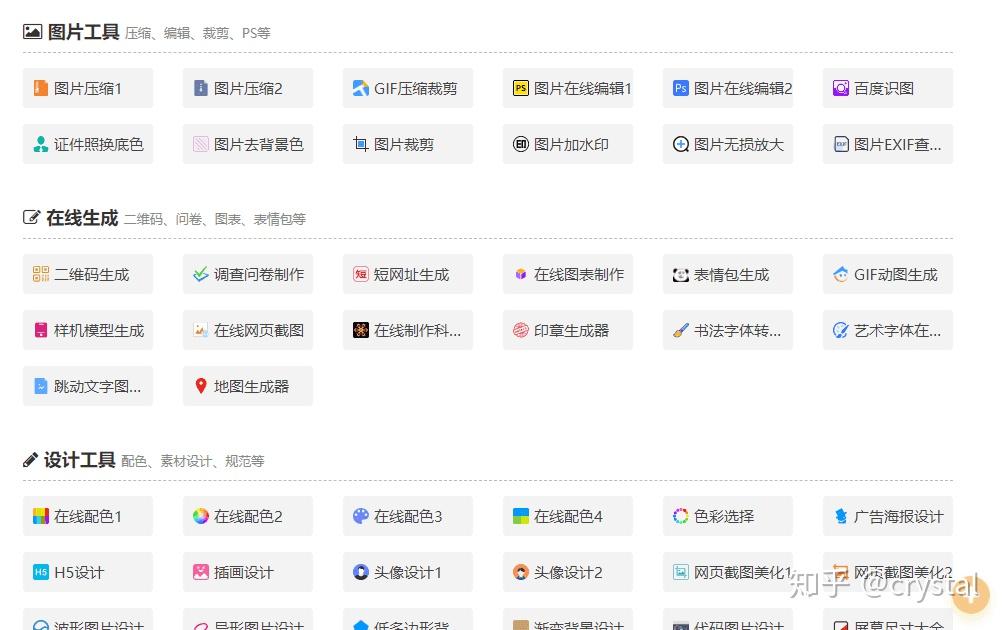Launch 百度识图
Screen dimensions: 1005x630
pos(888,88)
